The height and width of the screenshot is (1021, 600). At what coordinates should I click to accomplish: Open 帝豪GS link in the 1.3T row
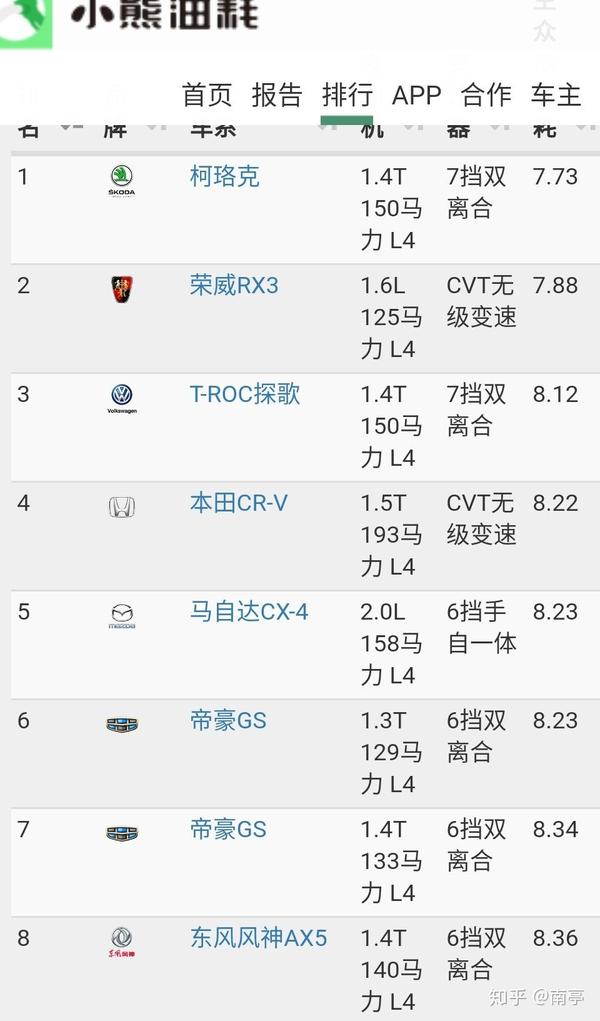(x=228, y=721)
